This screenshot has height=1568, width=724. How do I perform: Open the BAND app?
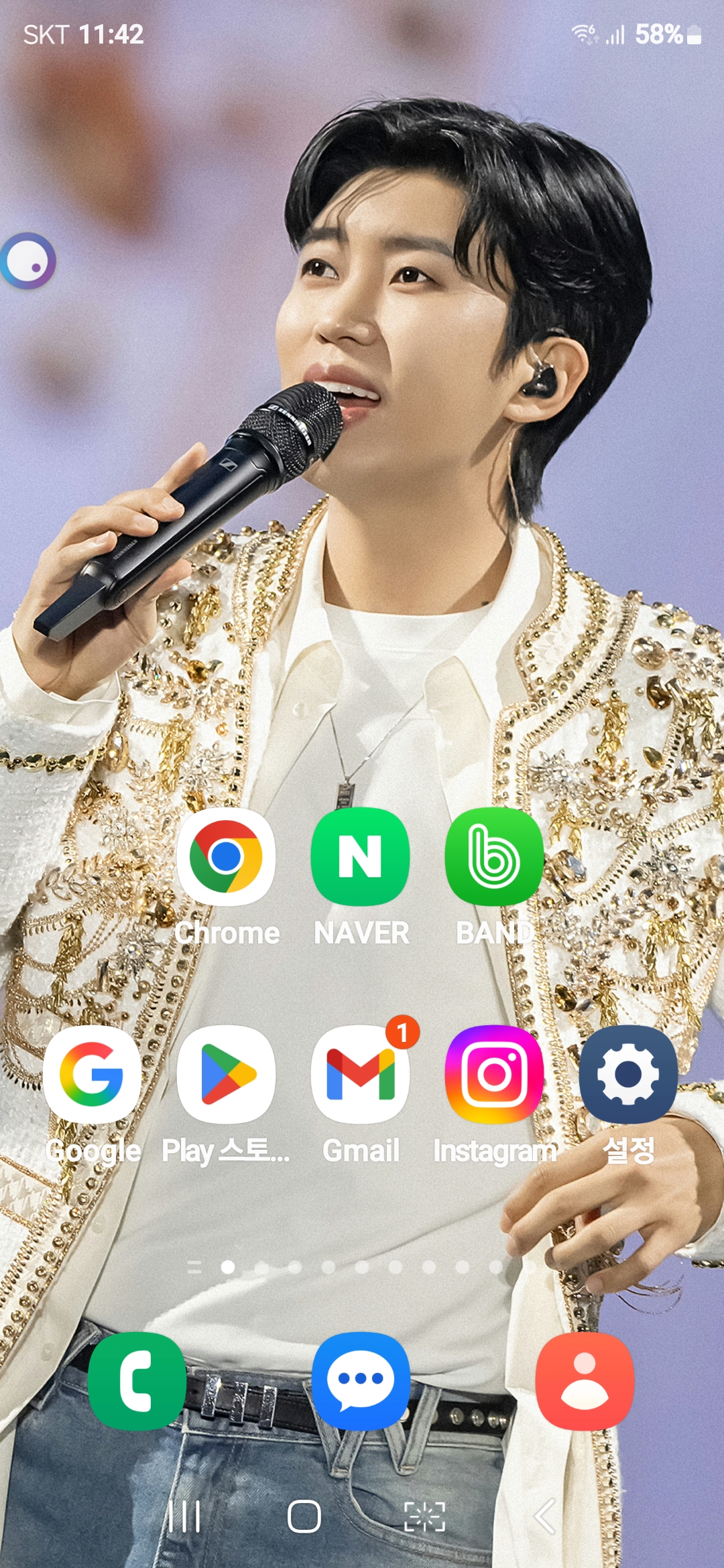coord(494,857)
